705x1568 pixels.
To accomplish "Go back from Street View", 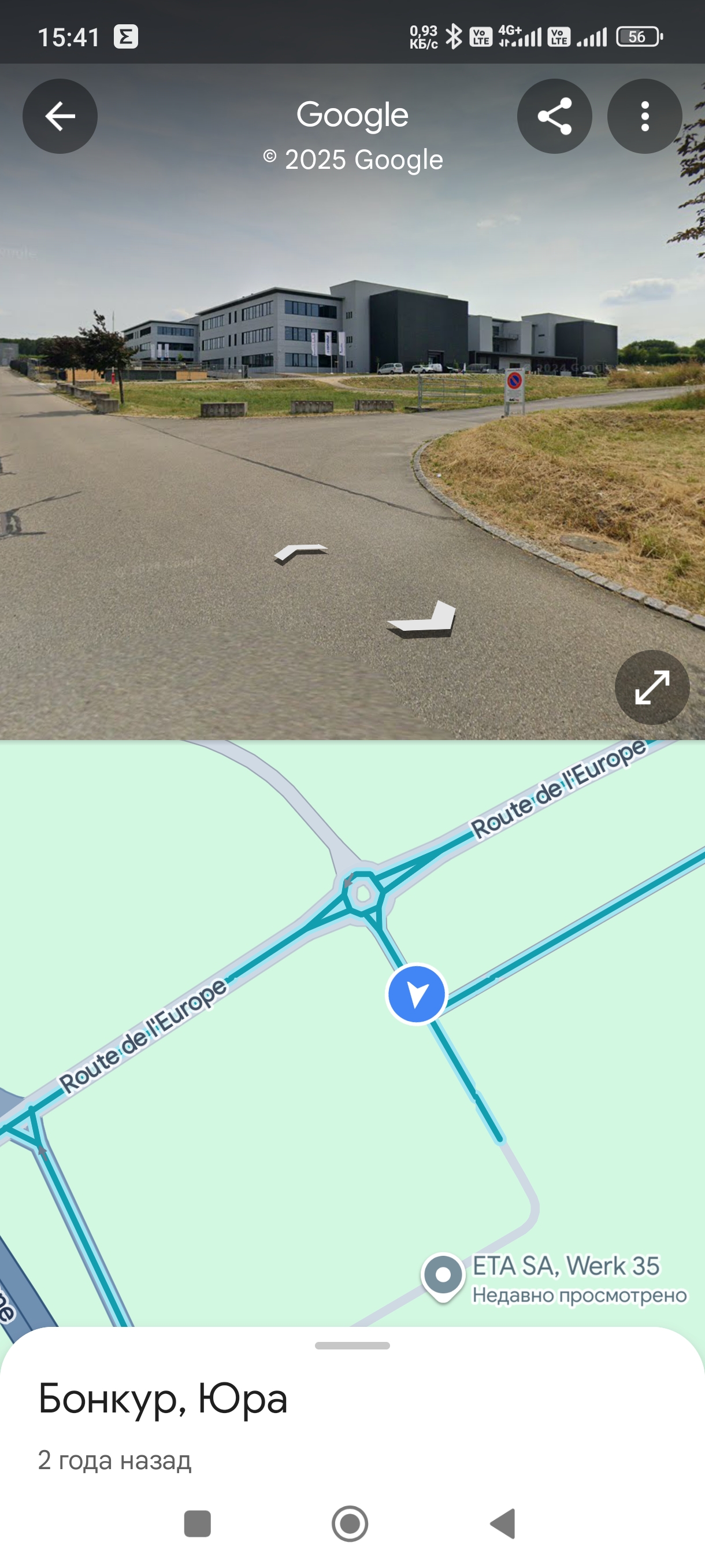I will (x=60, y=116).
